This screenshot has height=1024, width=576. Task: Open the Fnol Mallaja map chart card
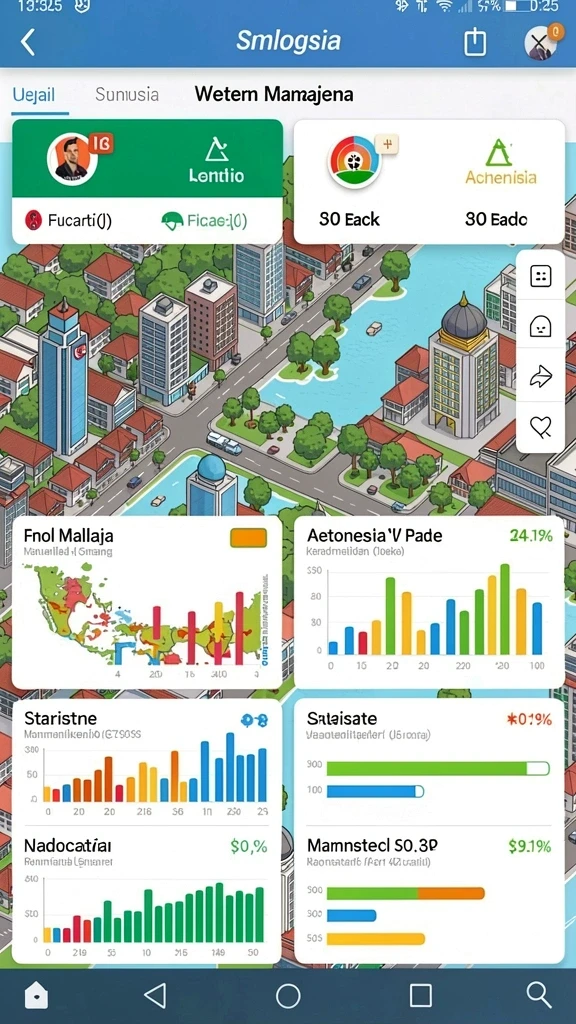coord(147,602)
